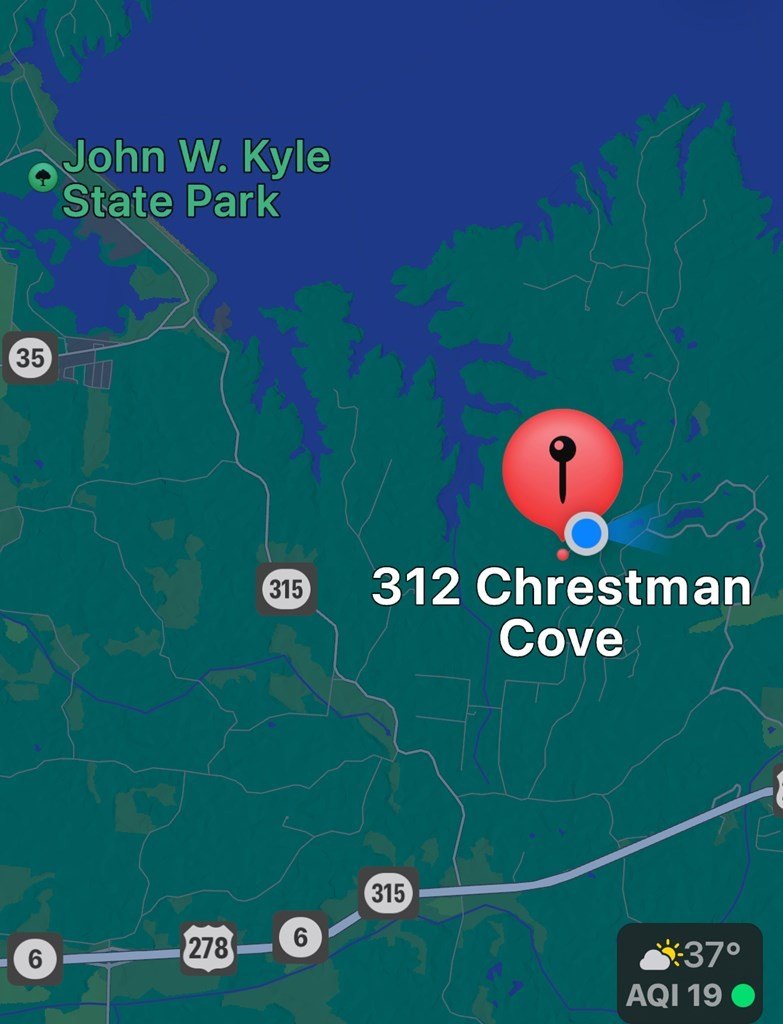Image resolution: width=783 pixels, height=1024 pixels.
Task: Tap the red pin at 312 Chrestman Cove
Action: (562, 469)
